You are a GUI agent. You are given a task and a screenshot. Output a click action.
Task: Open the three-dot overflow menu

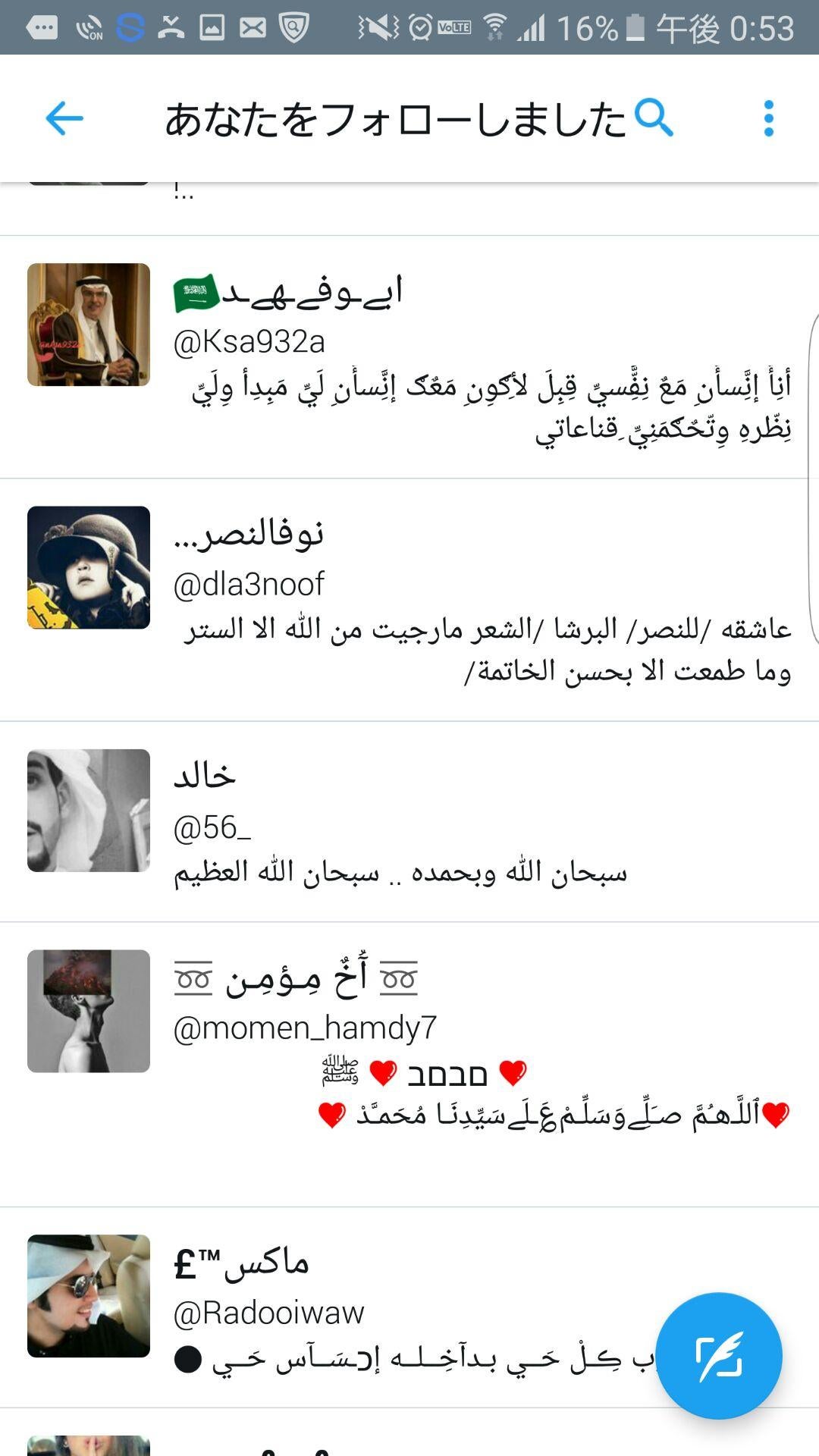pos(768,118)
